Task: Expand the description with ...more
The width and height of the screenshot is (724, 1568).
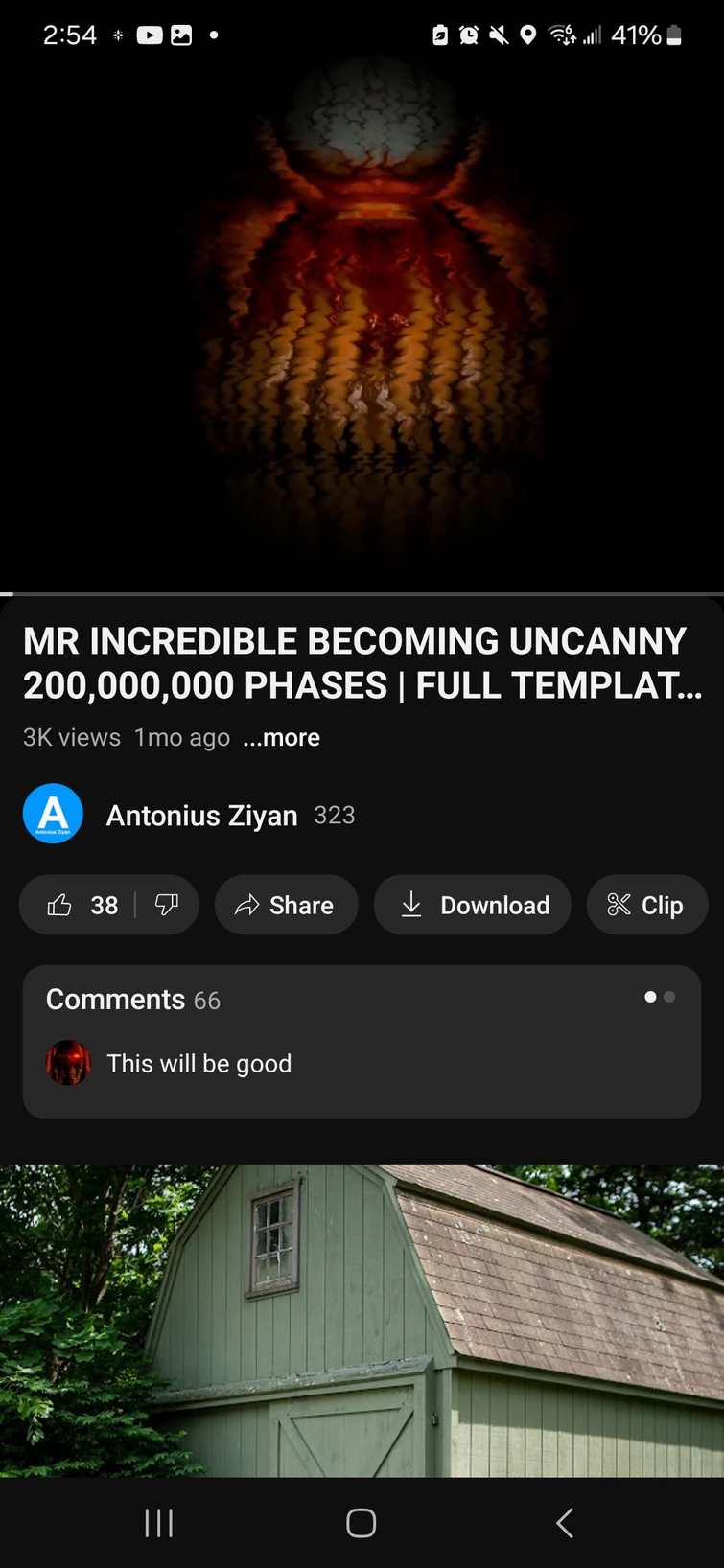Action: pos(282,737)
